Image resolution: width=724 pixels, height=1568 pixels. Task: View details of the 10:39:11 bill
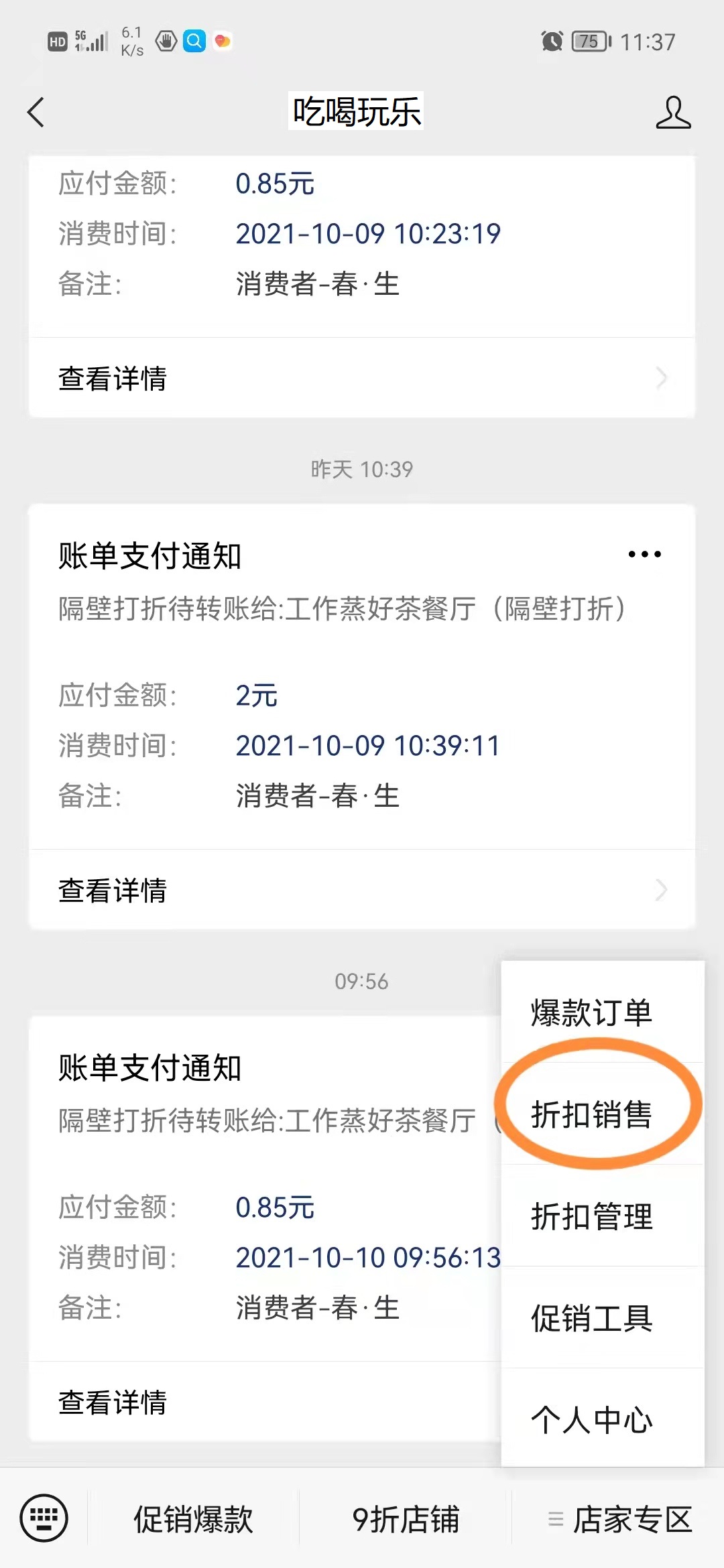coord(362,890)
